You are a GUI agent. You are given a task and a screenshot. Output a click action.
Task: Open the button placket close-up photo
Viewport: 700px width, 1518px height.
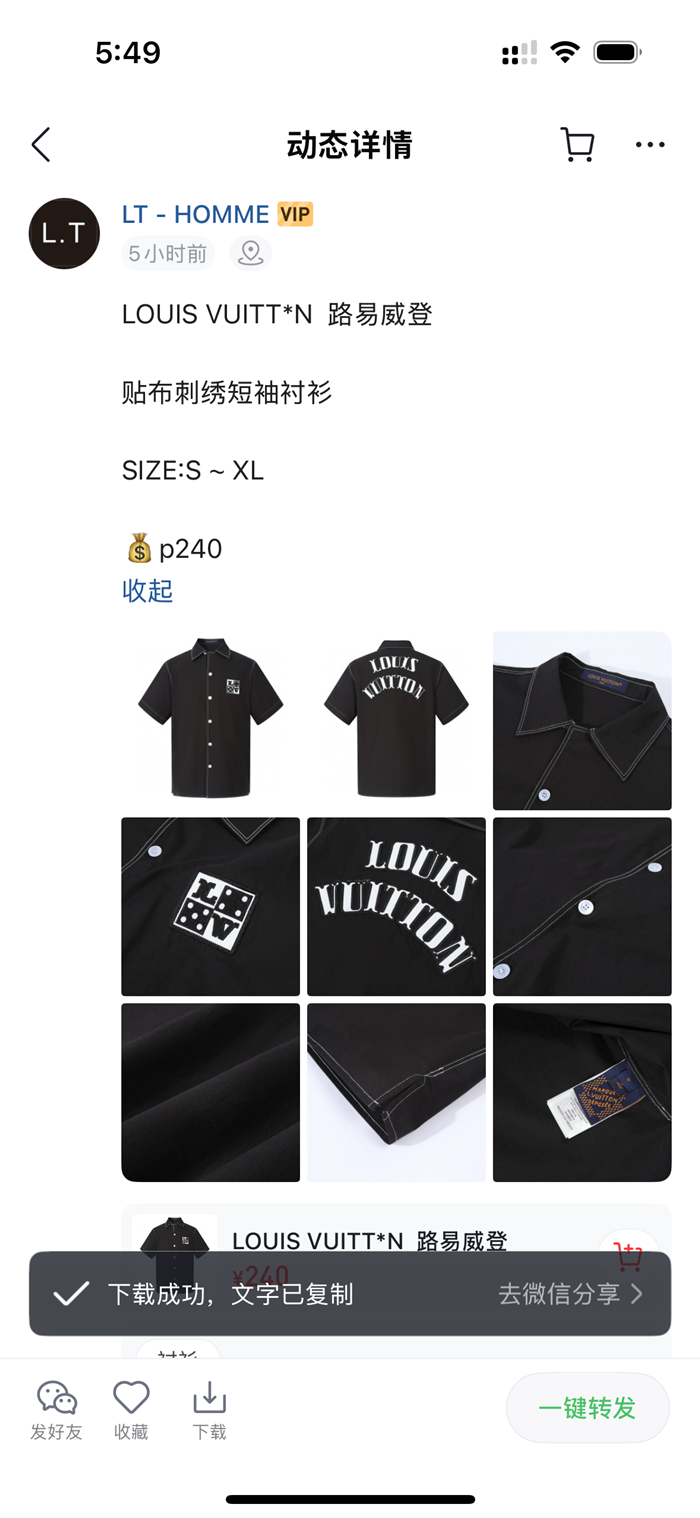pos(582,906)
